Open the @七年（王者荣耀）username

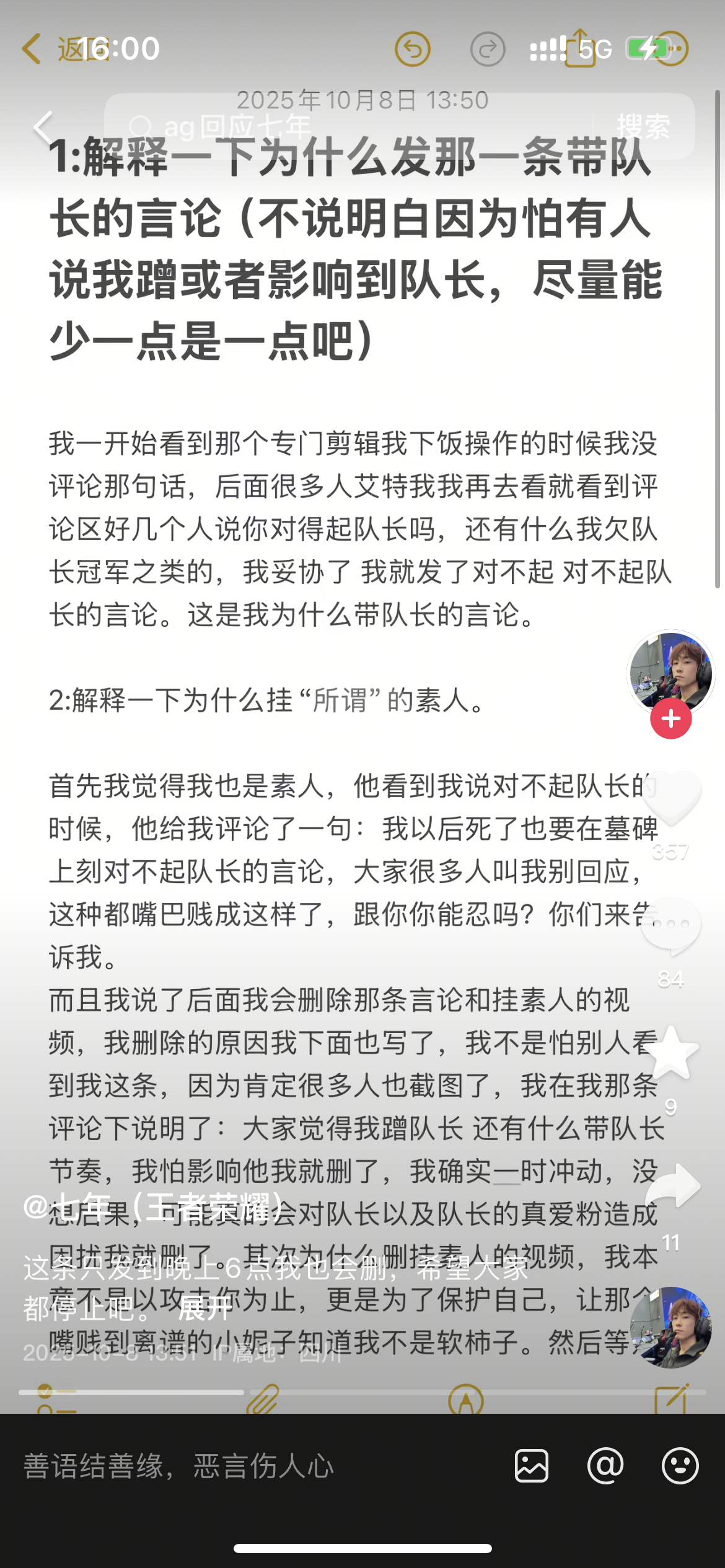pos(152,1206)
